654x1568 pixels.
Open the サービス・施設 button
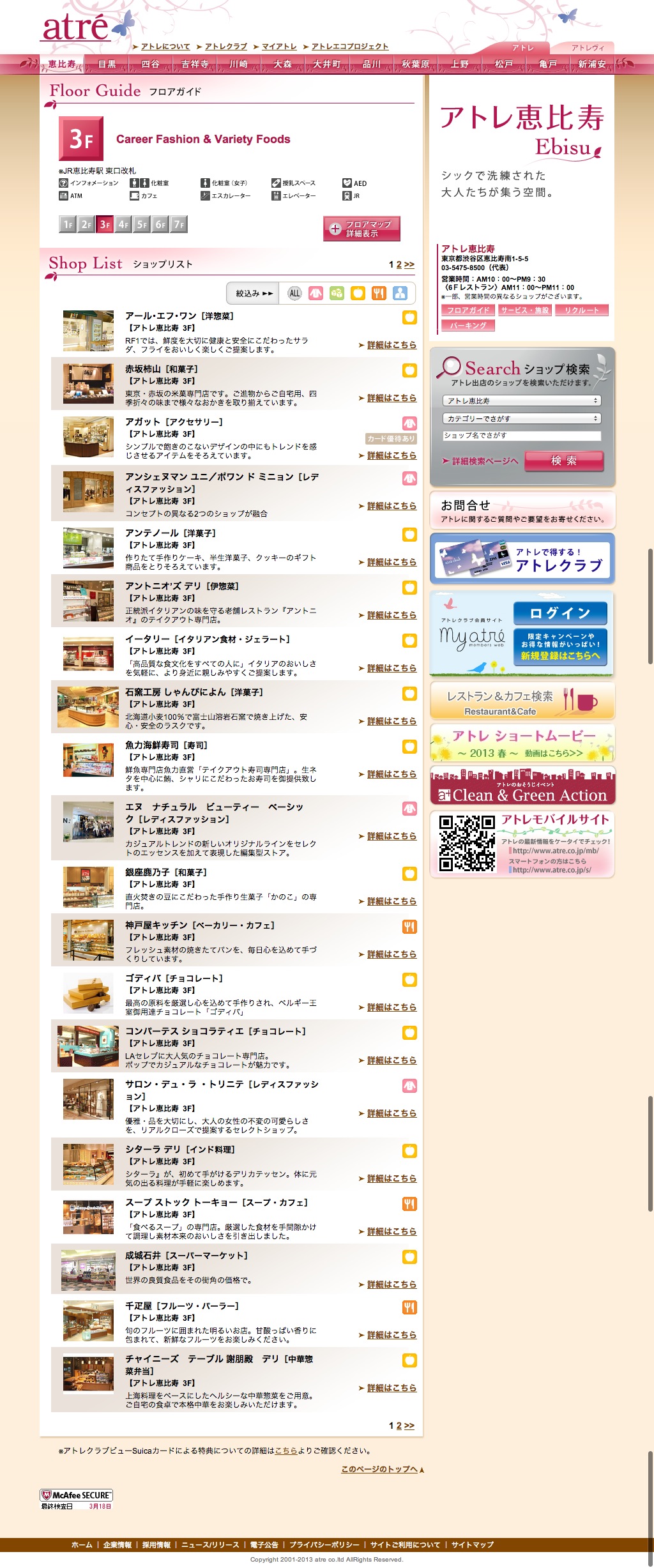[x=524, y=310]
